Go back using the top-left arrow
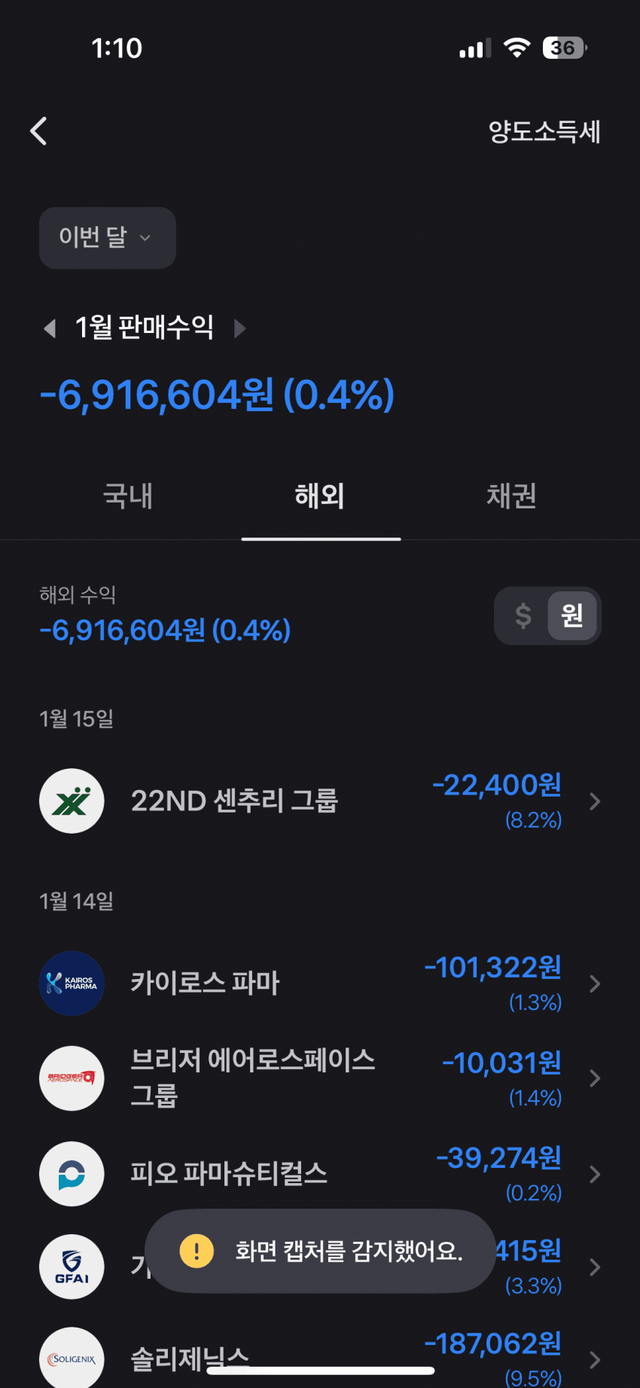640x1388 pixels. 39,131
